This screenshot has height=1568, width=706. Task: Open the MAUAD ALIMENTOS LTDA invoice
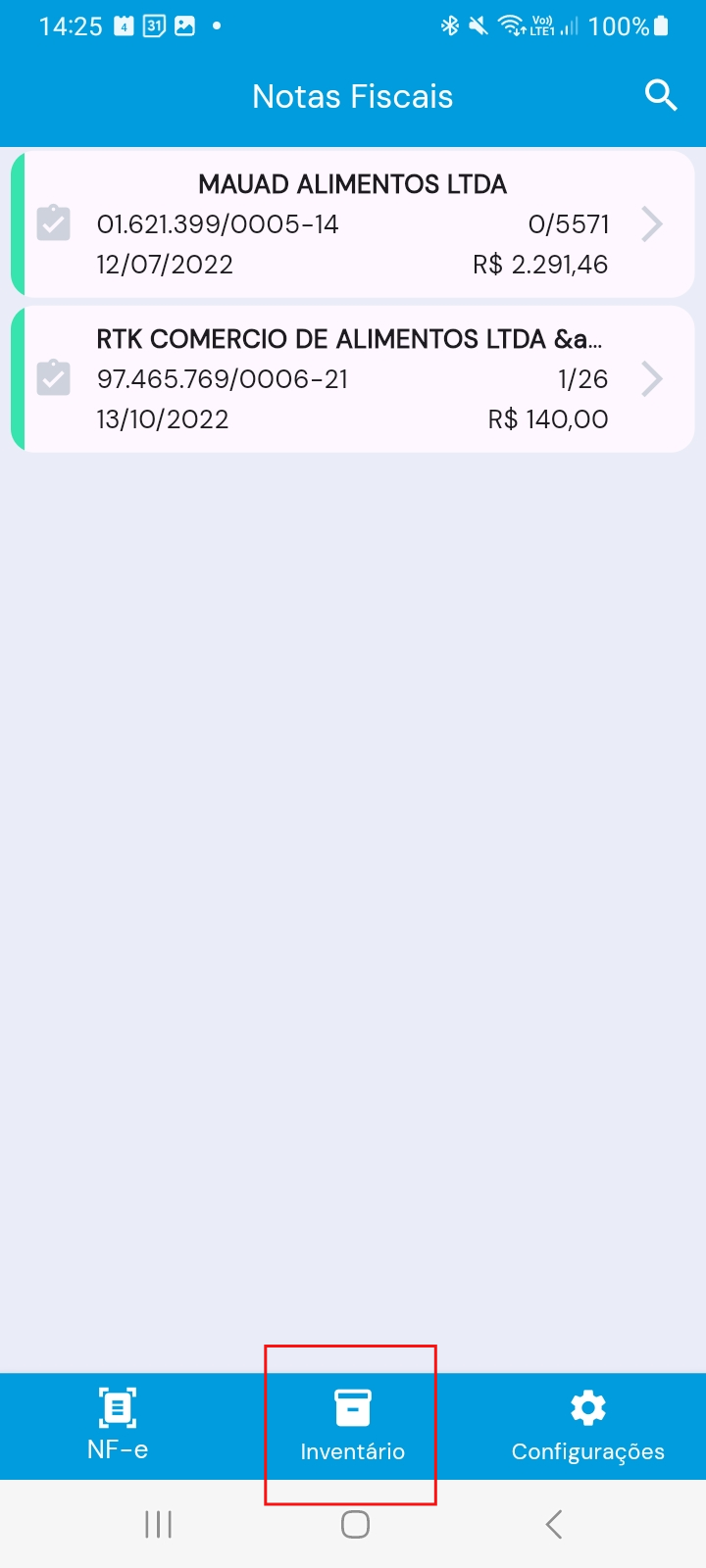click(353, 224)
